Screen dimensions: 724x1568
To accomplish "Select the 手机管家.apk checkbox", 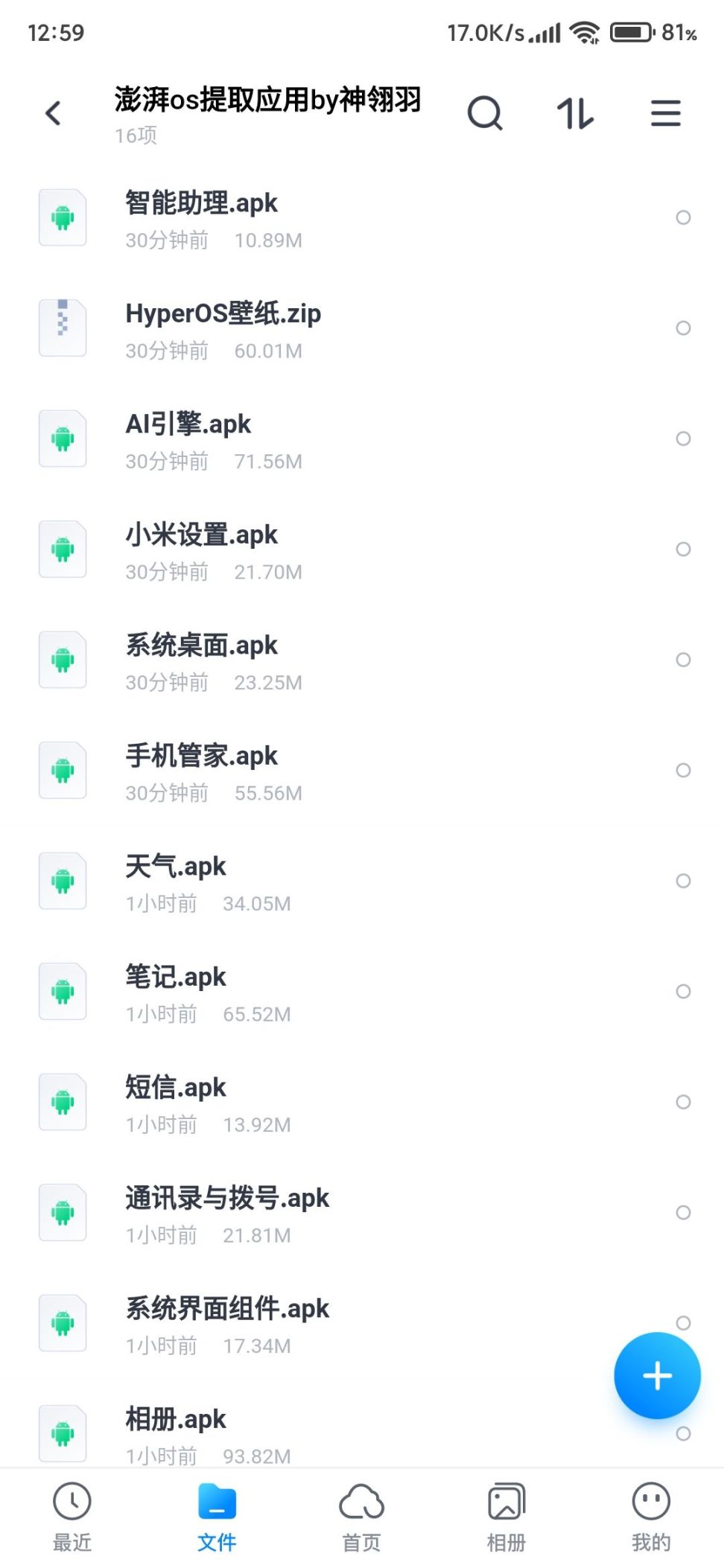I will (x=682, y=771).
